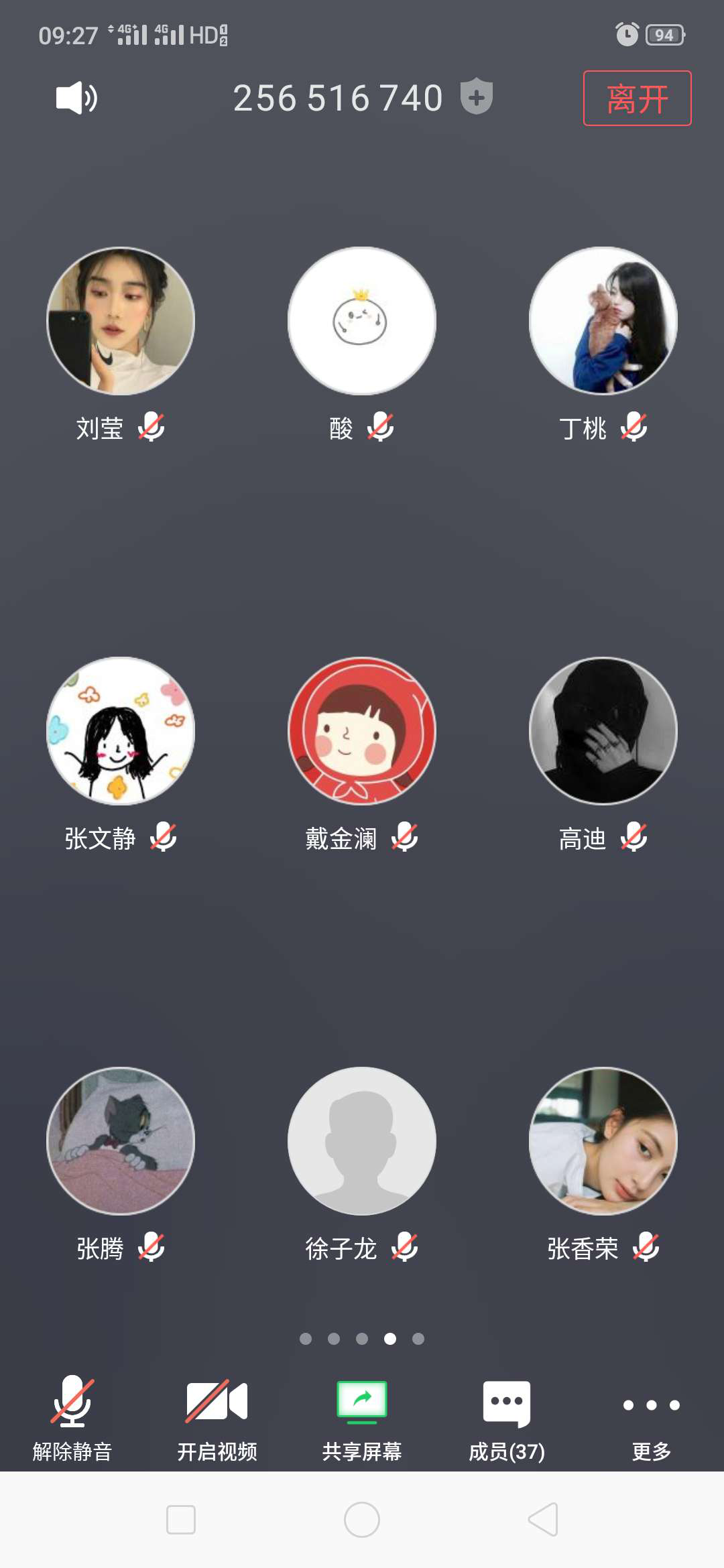
Task: Open the meeting security shield icon
Action: [477, 96]
